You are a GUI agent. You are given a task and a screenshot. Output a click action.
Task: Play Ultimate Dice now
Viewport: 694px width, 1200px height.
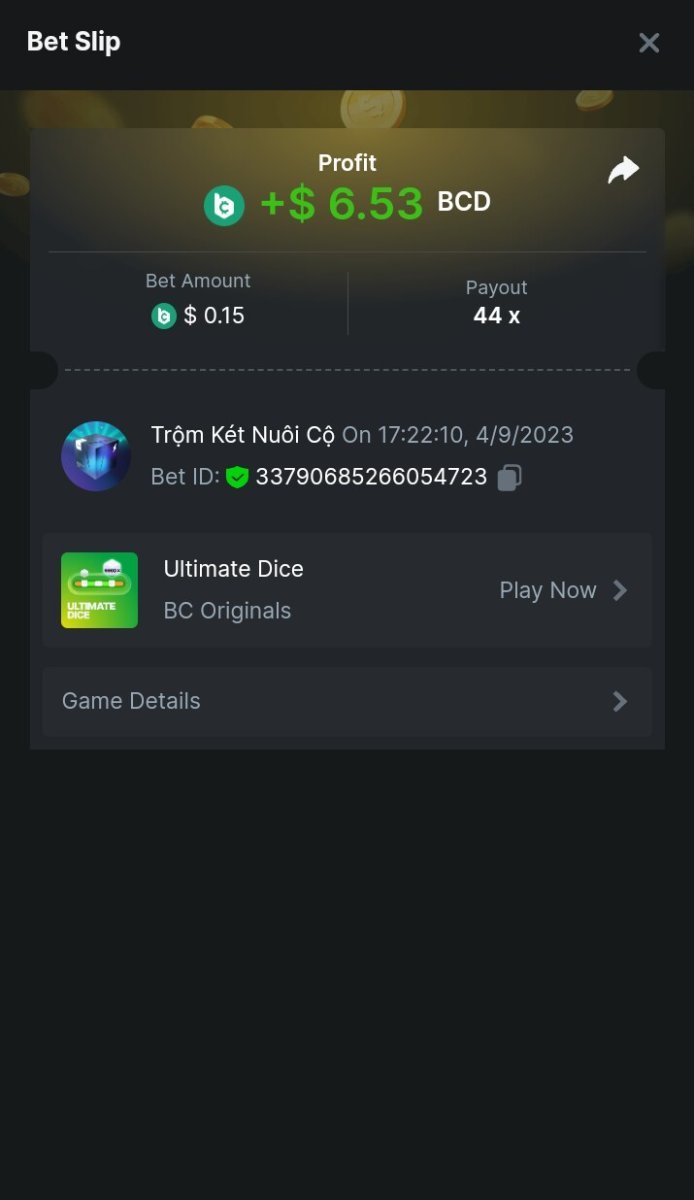pos(563,590)
